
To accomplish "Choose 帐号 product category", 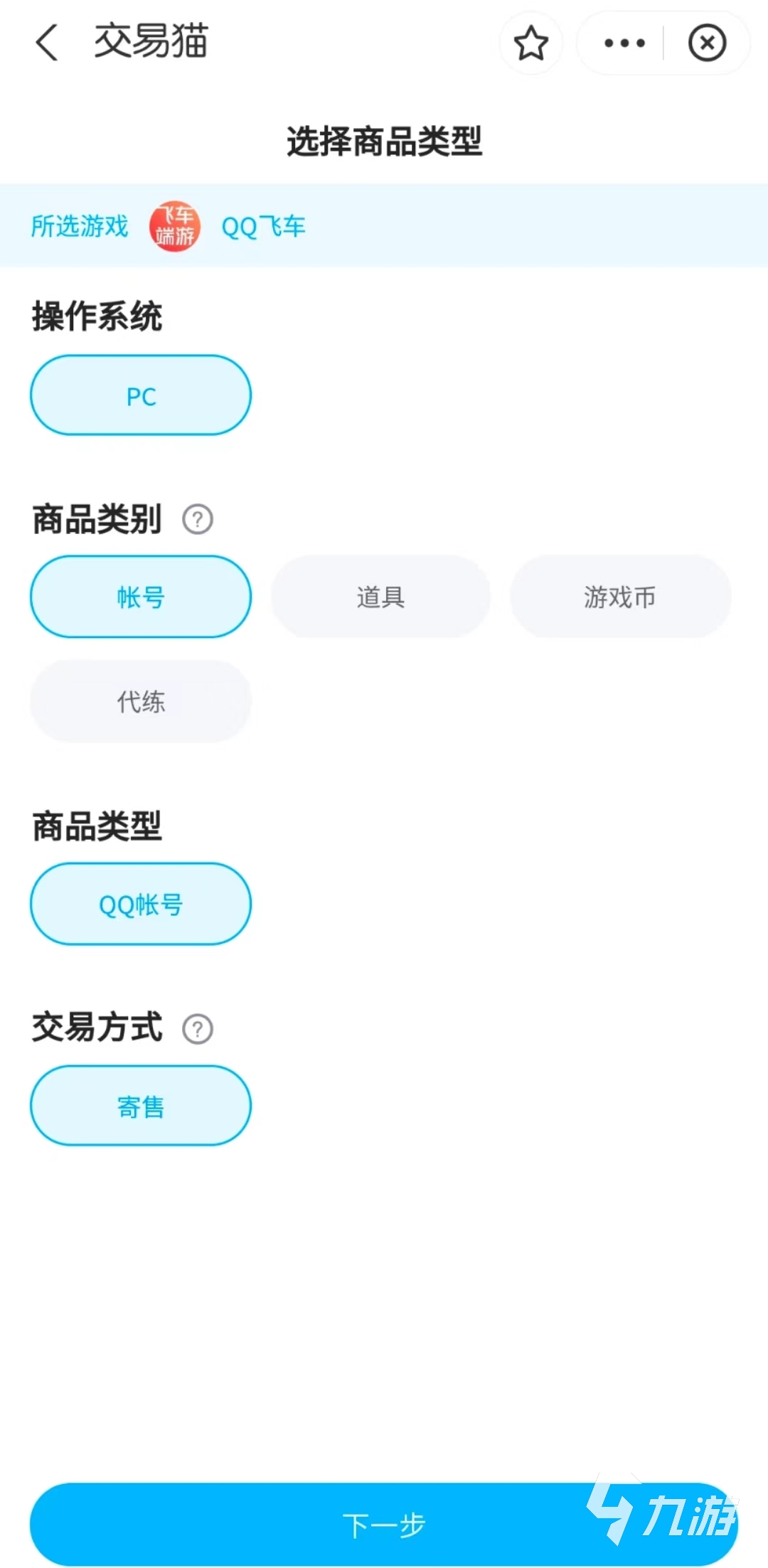I will [x=141, y=597].
